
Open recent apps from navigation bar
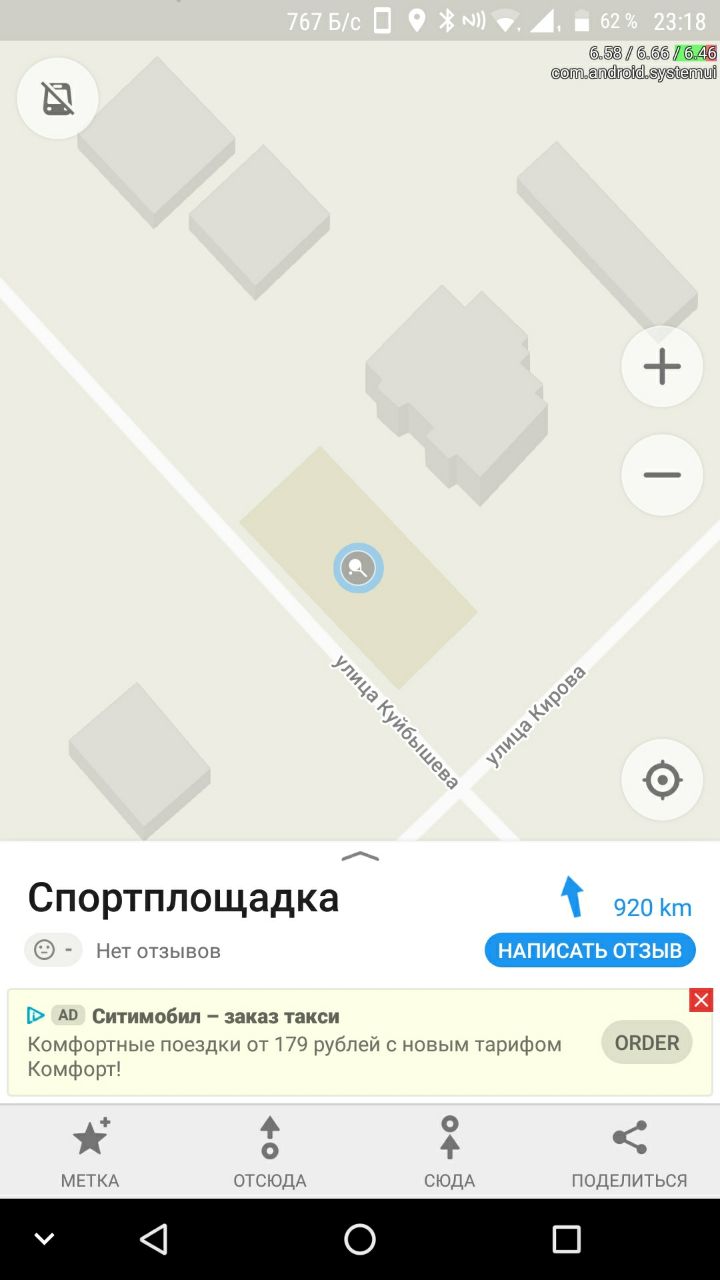[566, 1240]
